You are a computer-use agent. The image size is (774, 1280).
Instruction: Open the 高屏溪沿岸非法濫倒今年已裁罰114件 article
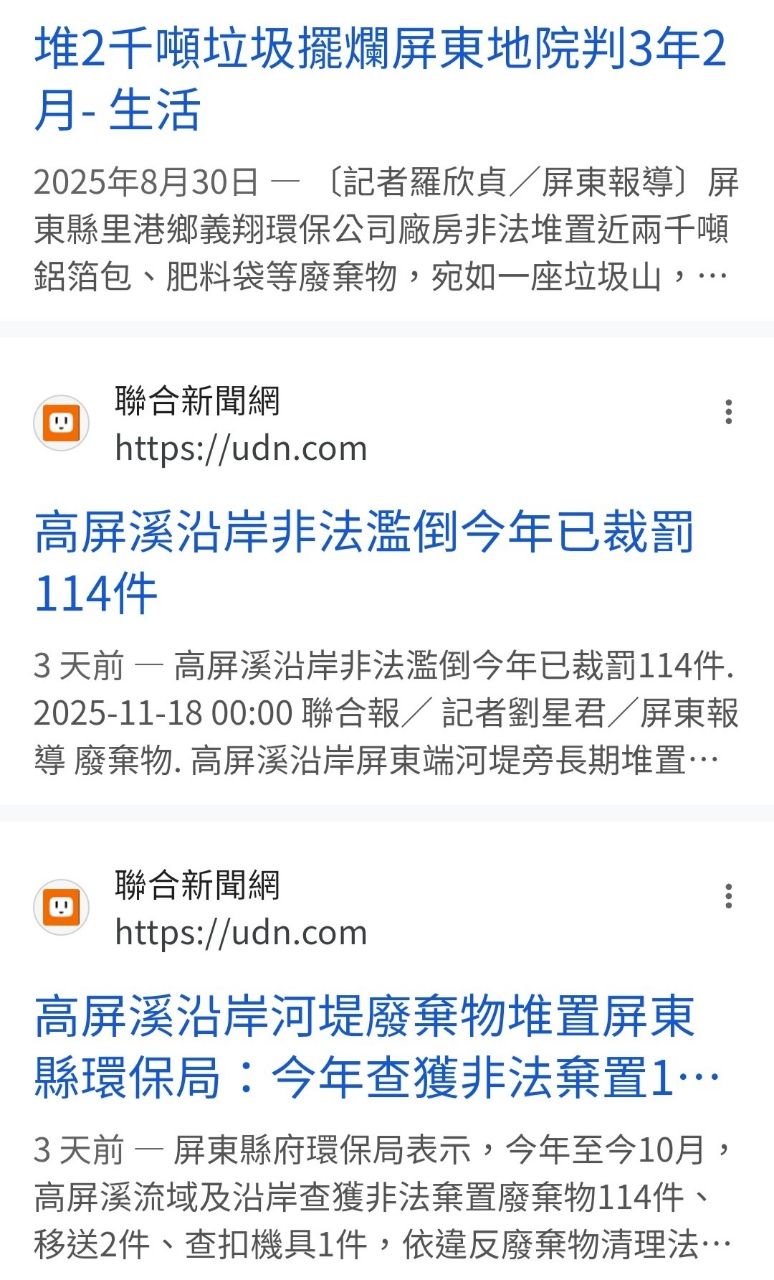[364, 563]
